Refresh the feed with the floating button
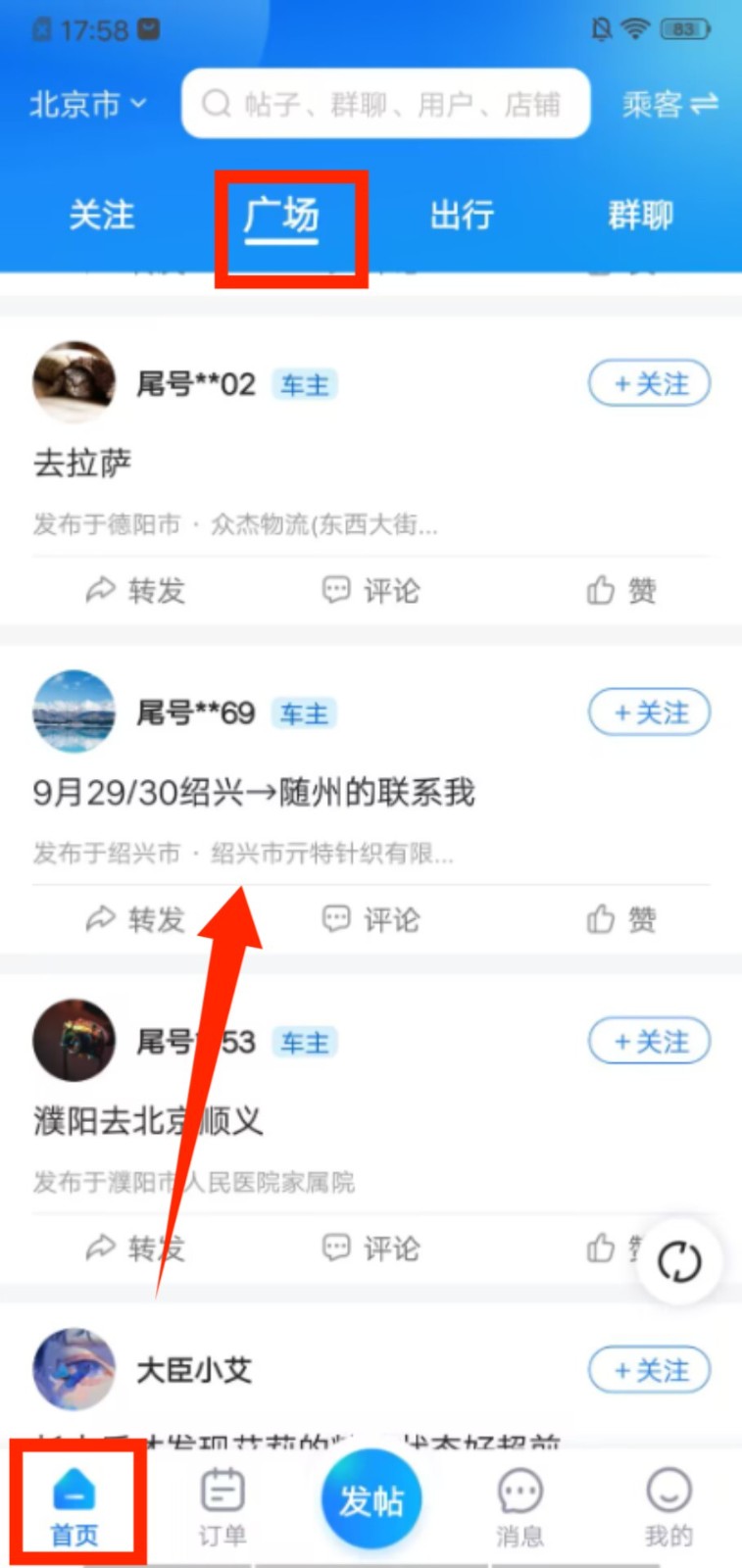Image resolution: width=742 pixels, height=1568 pixels. click(x=679, y=1261)
